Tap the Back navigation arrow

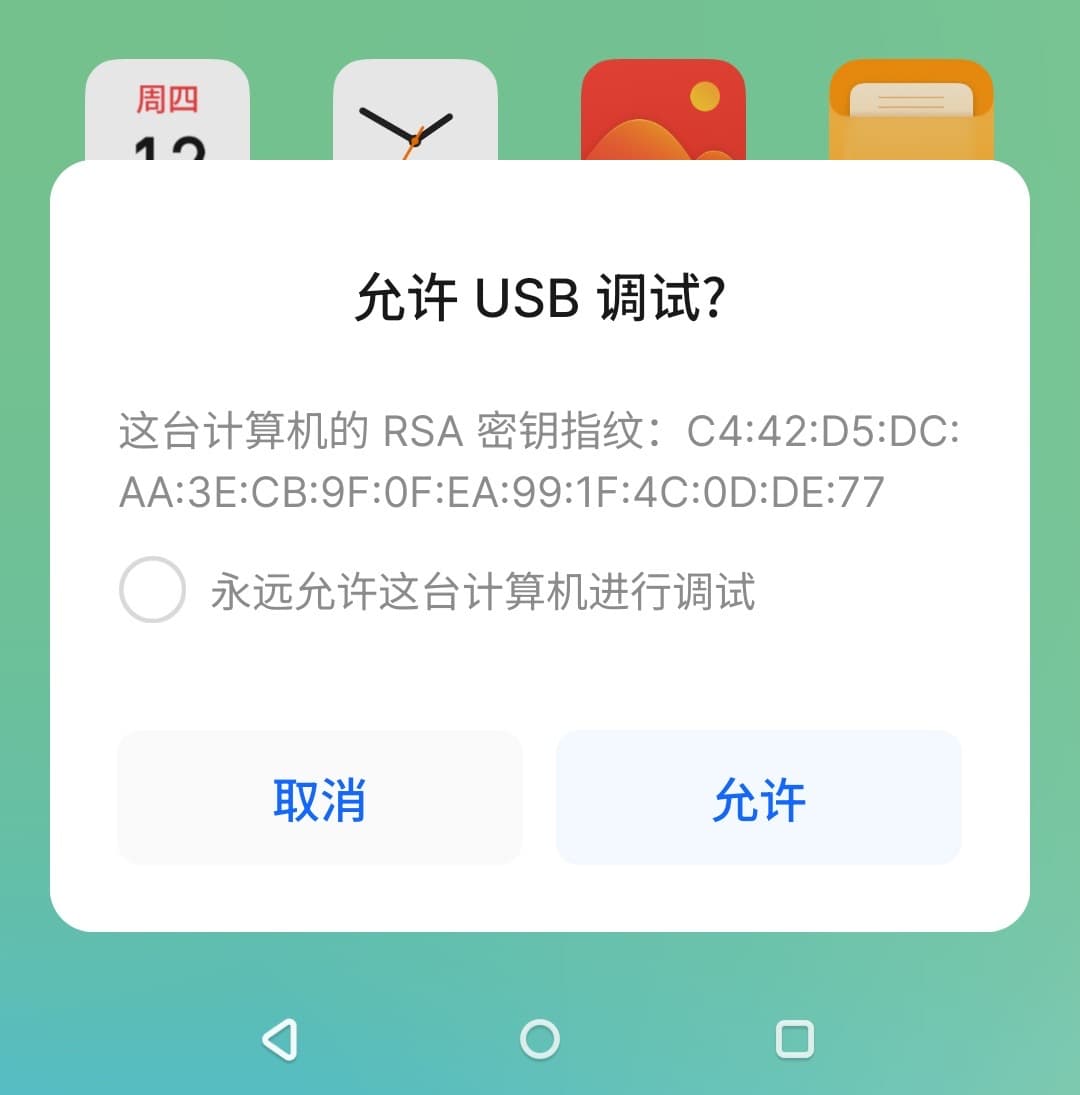click(281, 1040)
